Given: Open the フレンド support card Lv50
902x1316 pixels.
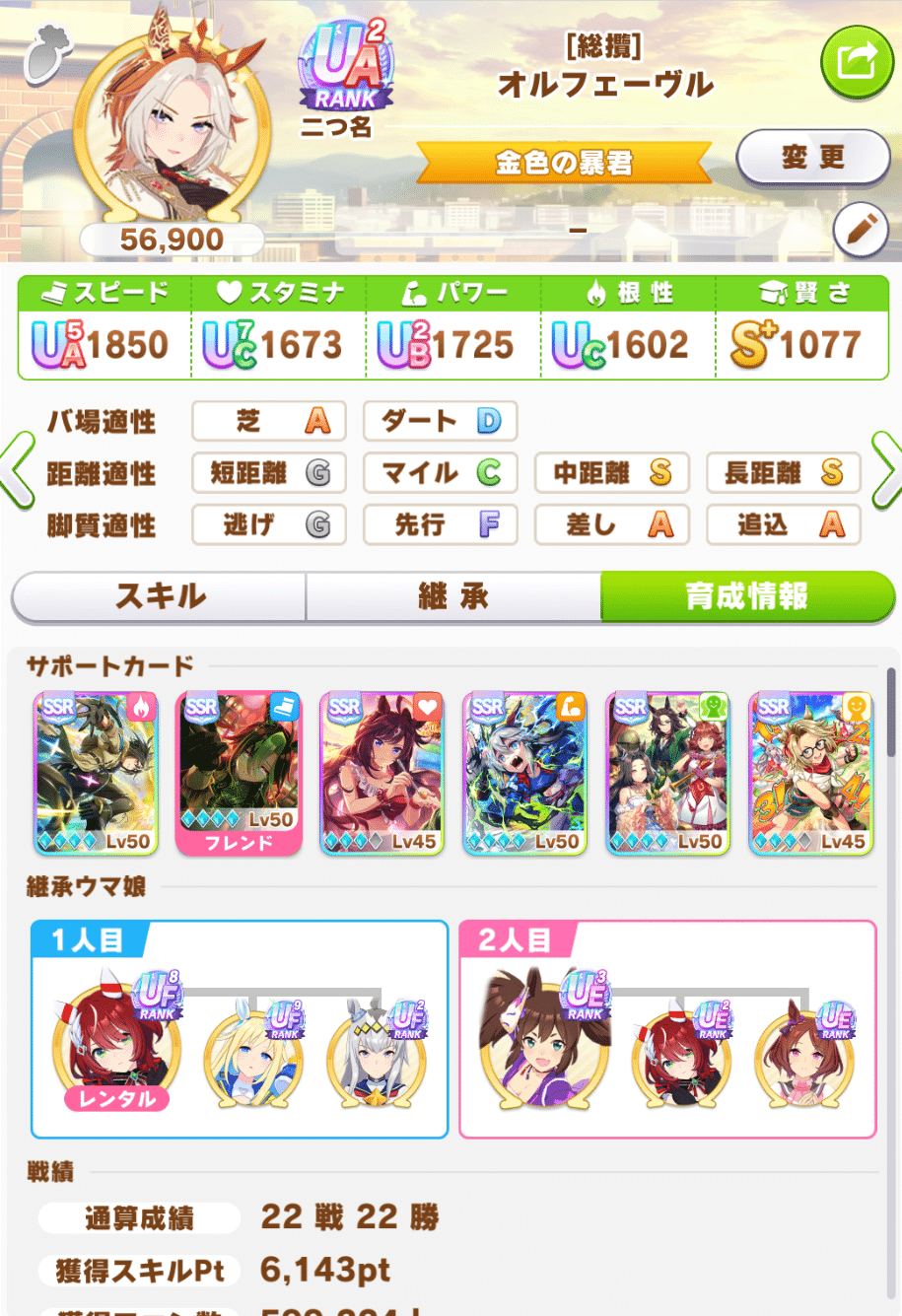Looking at the screenshot, I should pos(239,773).
